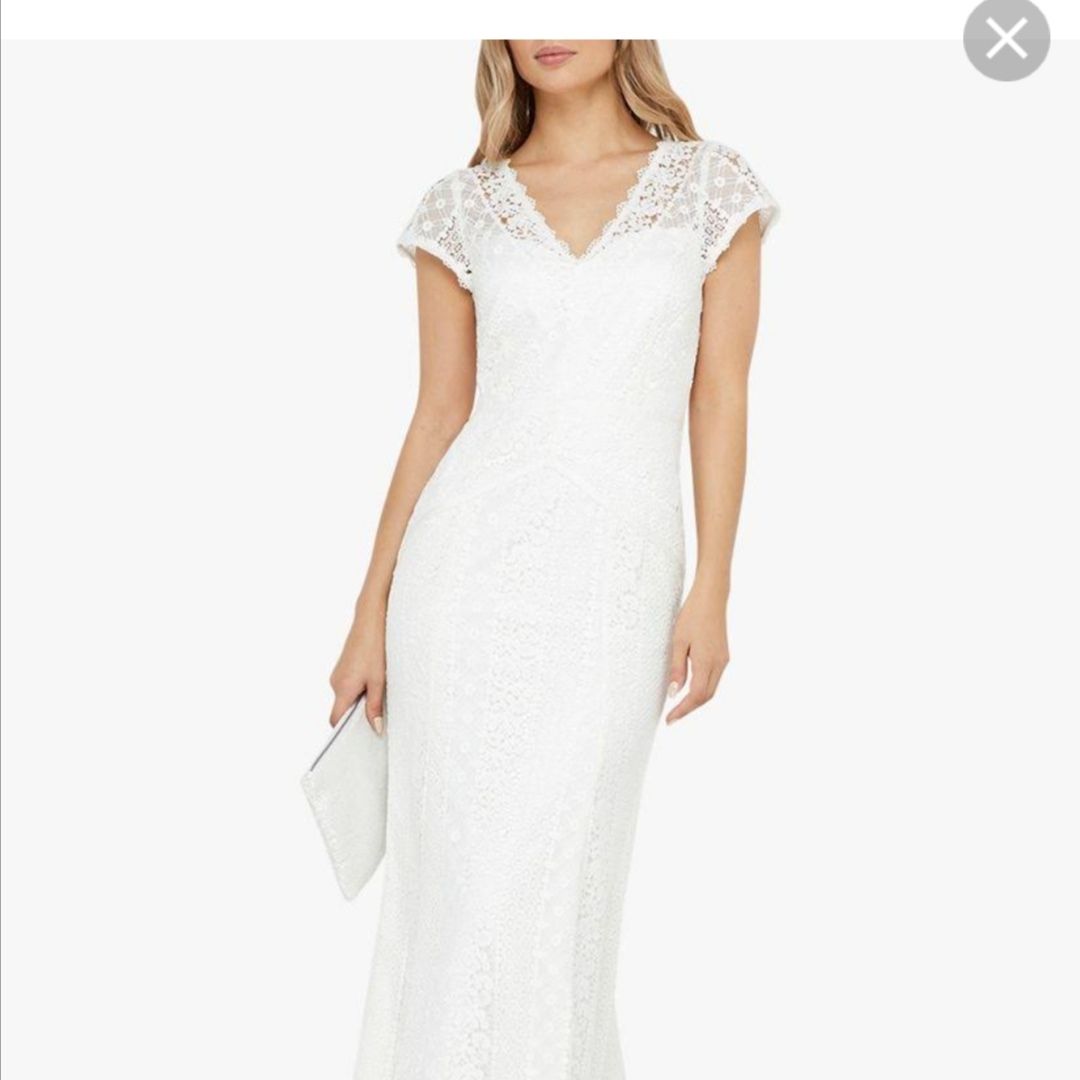Close the full-screen product image

(1006, 39)
